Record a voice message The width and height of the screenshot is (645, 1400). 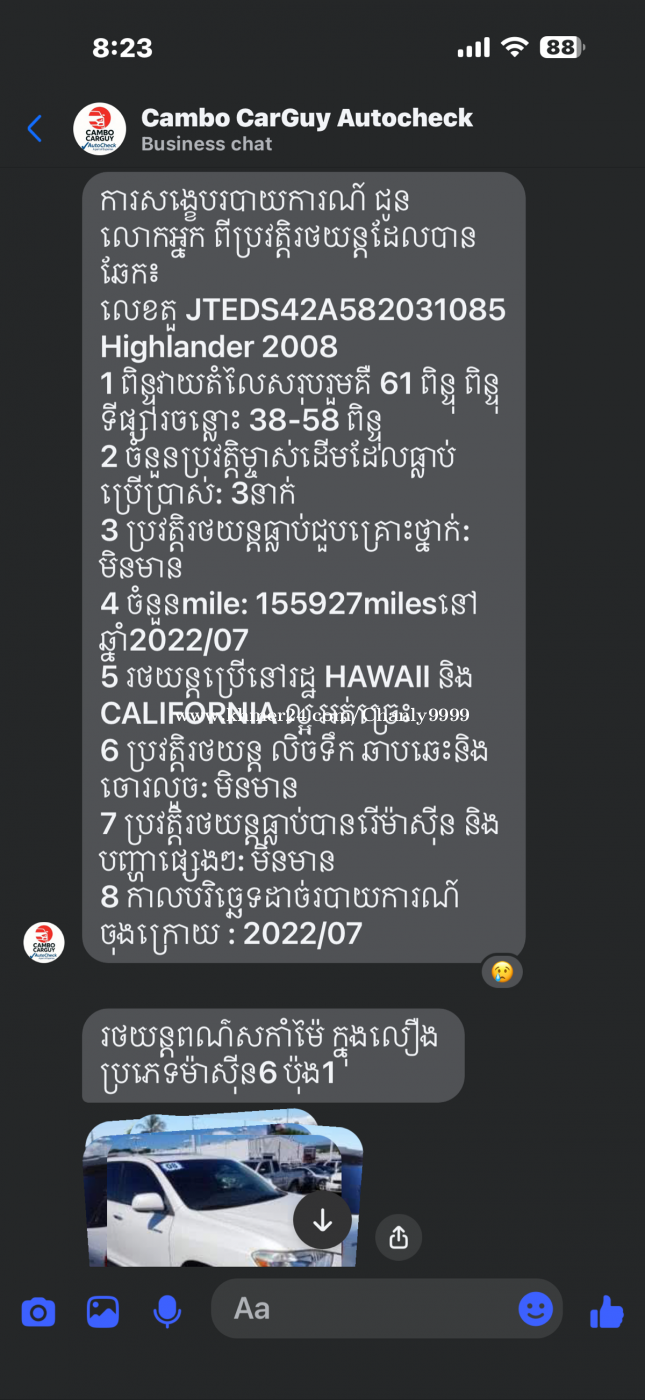pyautogui.click(x=167, y=1311)
